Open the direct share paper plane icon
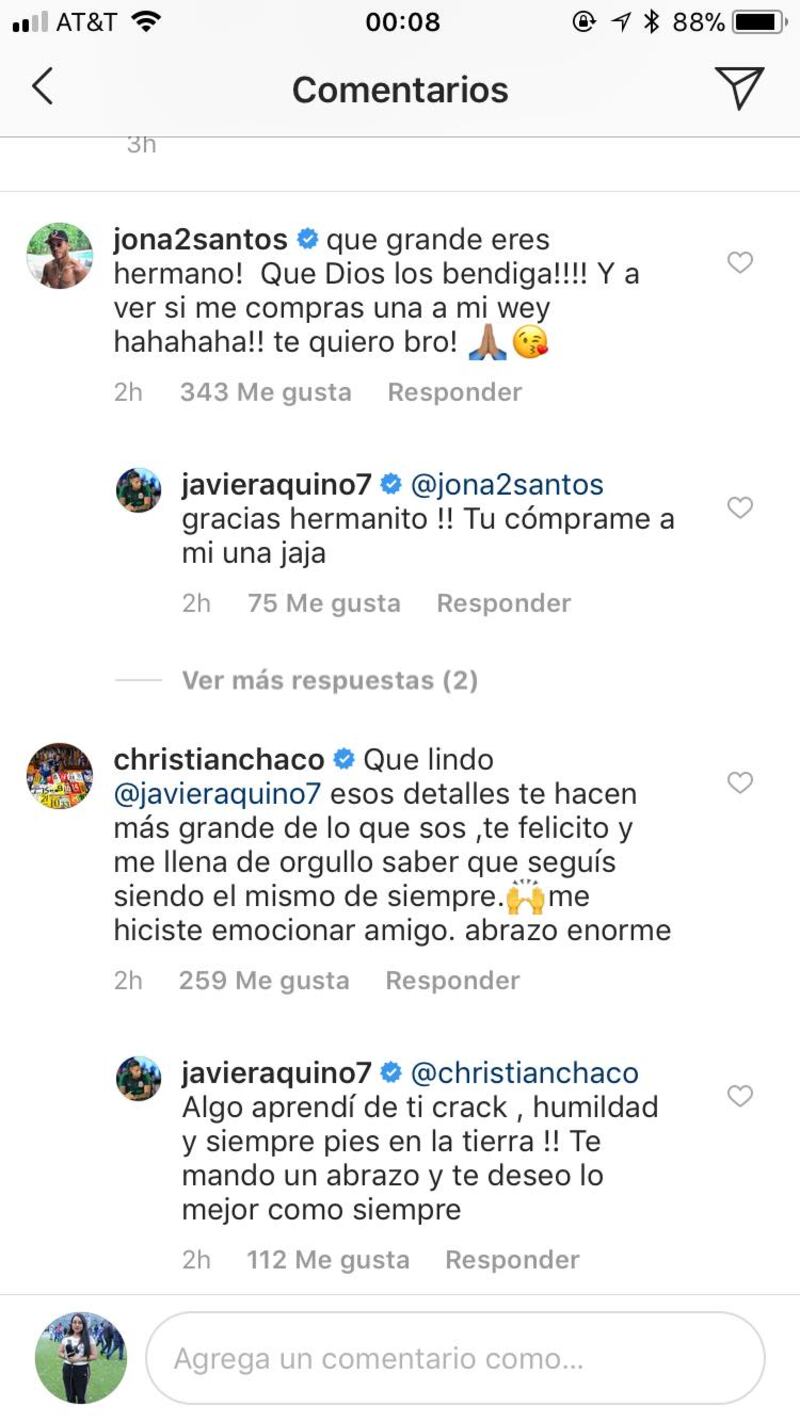Viewport: 800px width, 1422px height. [740, 88]
